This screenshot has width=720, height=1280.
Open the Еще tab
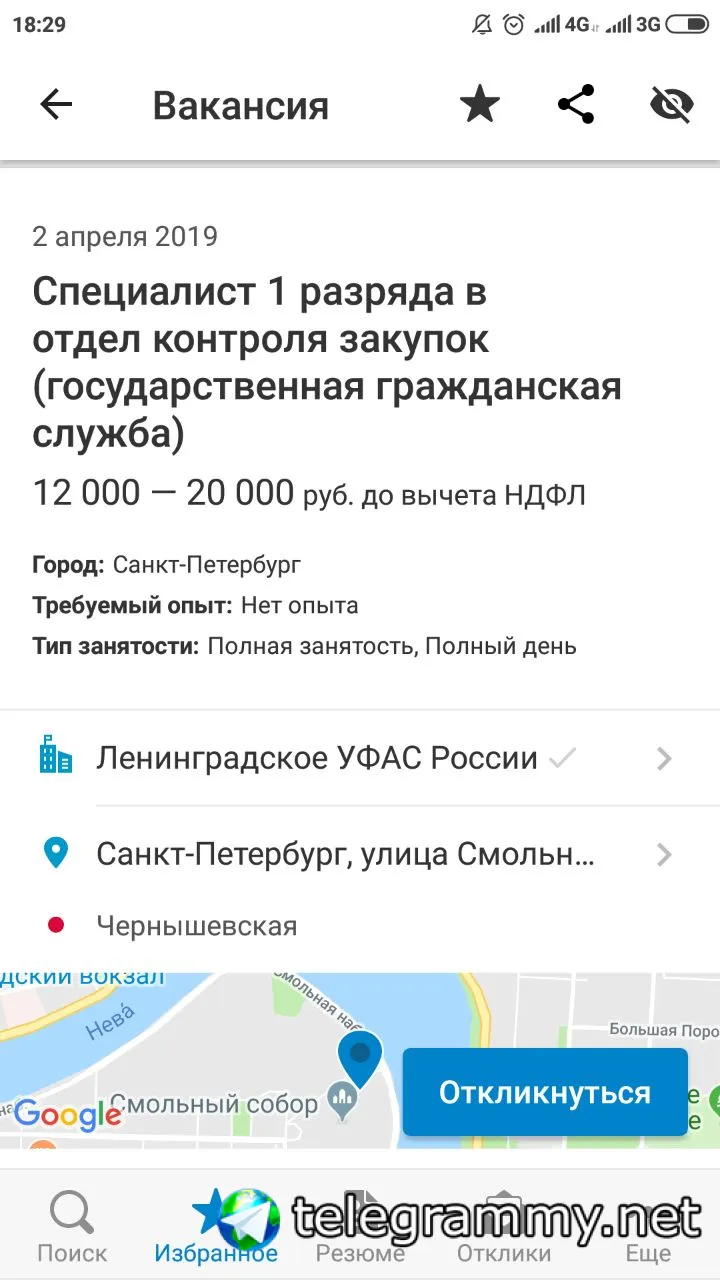648,1228
